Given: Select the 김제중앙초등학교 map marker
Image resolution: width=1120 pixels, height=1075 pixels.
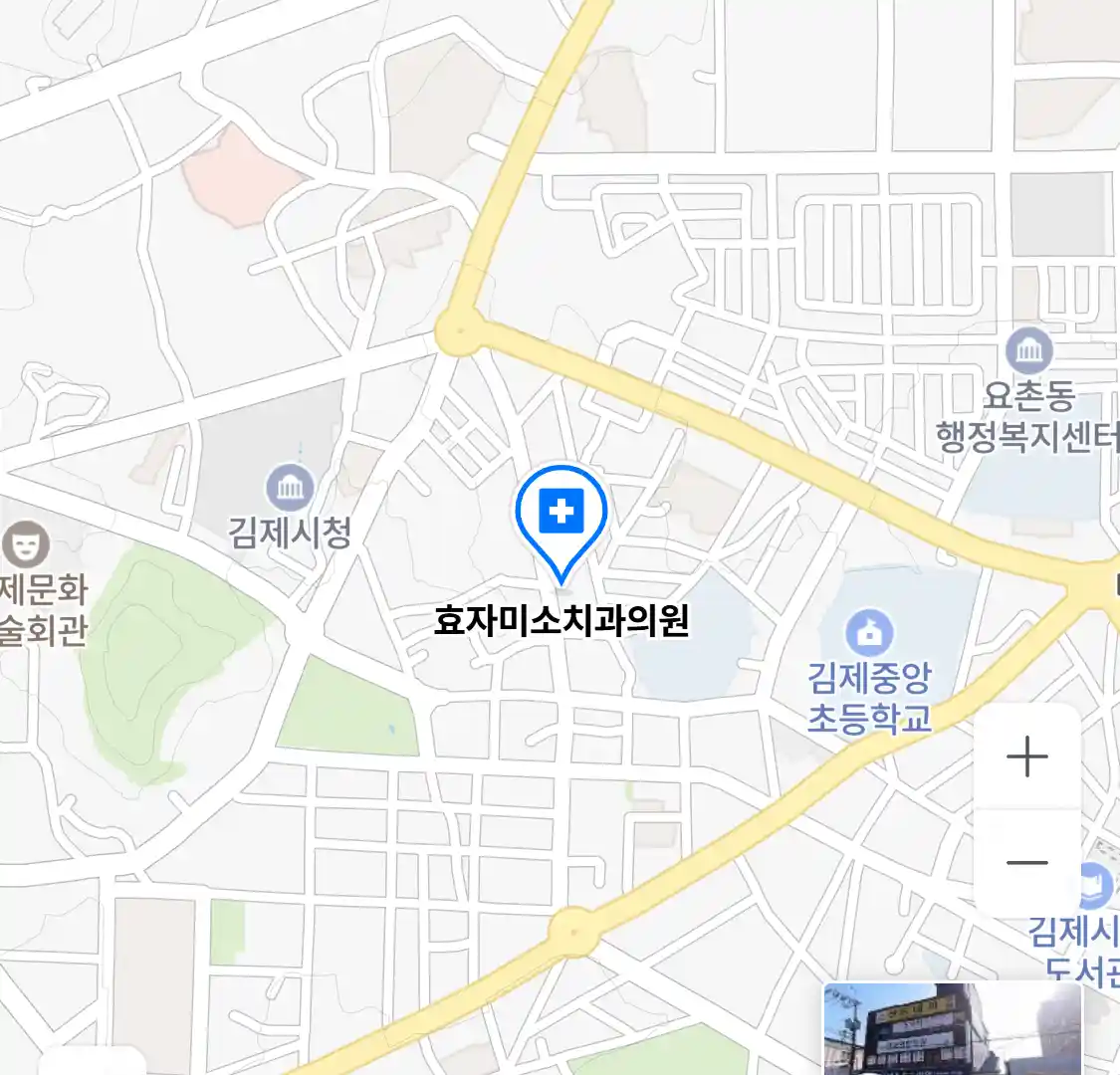Looking at the screenshot, I should point(869,634).
